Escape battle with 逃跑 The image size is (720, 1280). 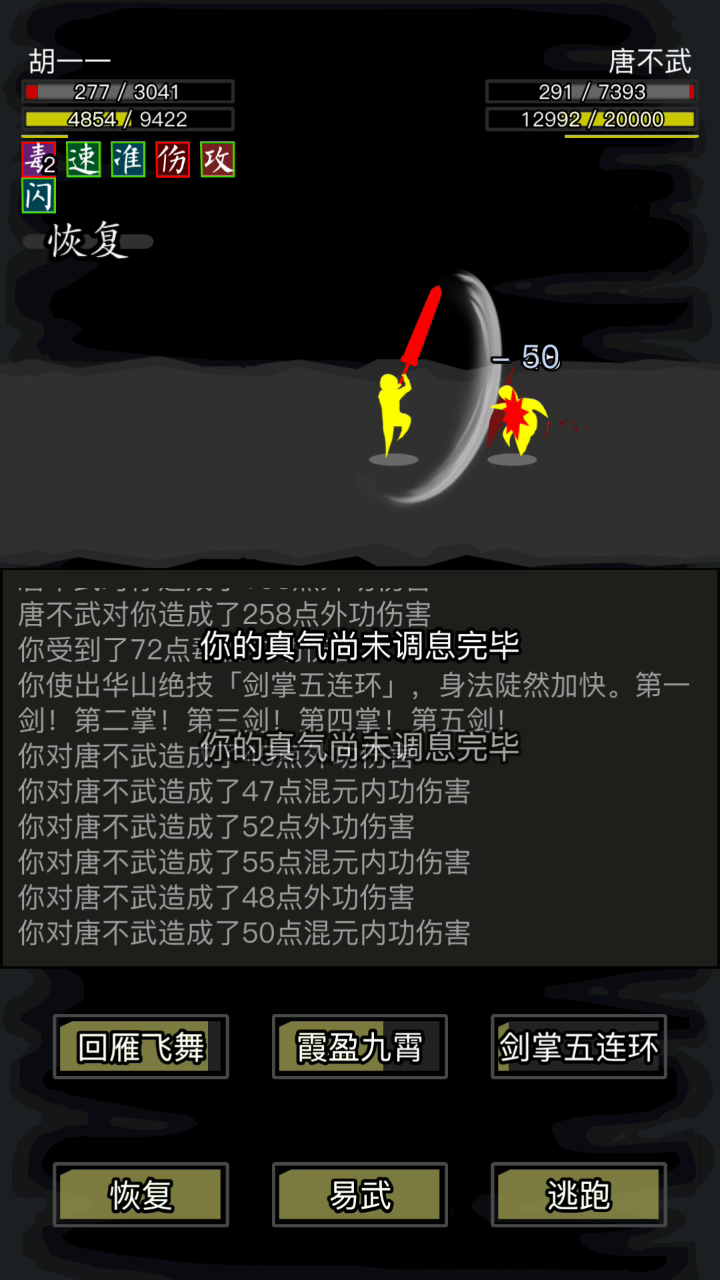point(578,1194)
